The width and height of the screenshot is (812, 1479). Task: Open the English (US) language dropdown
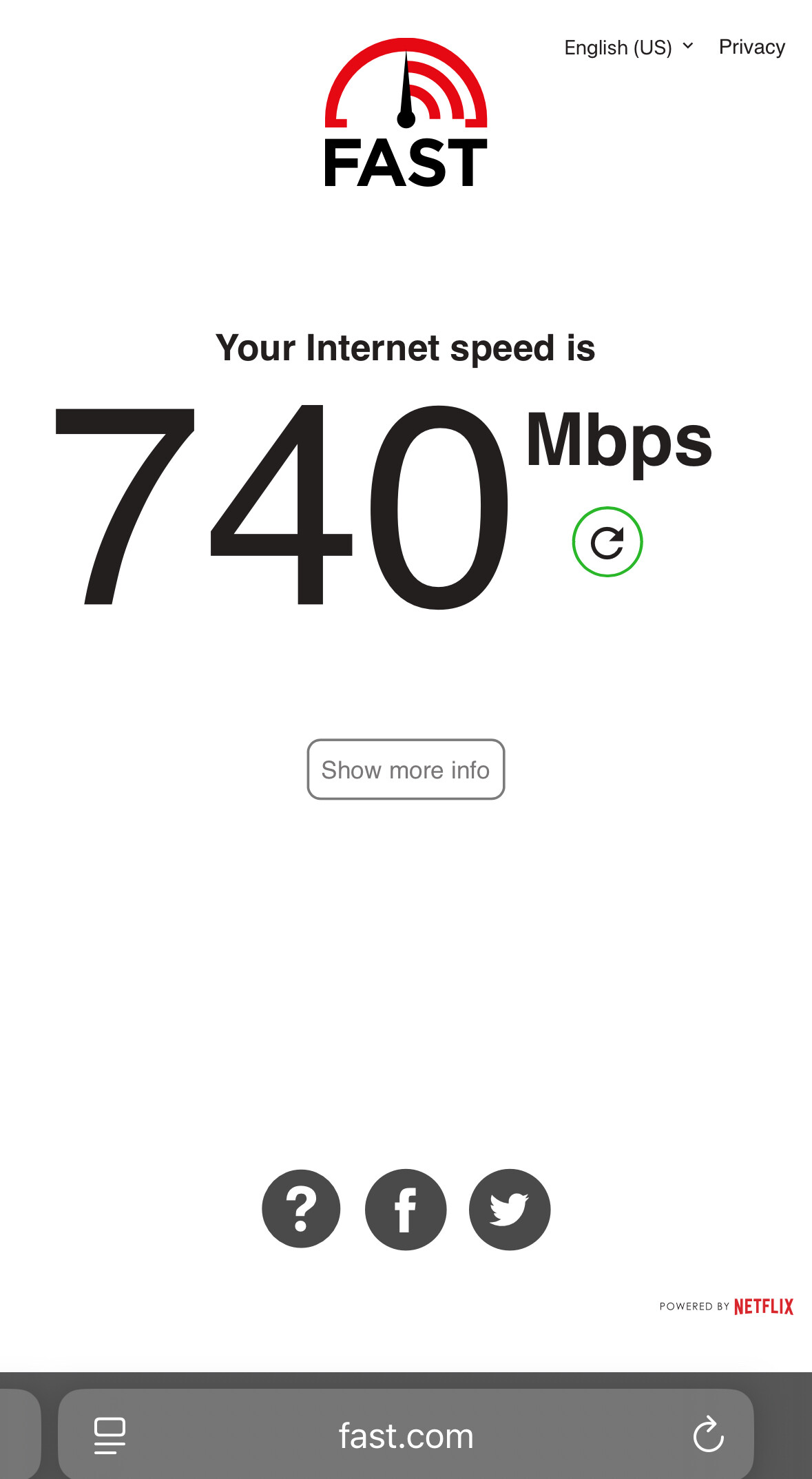628,47
